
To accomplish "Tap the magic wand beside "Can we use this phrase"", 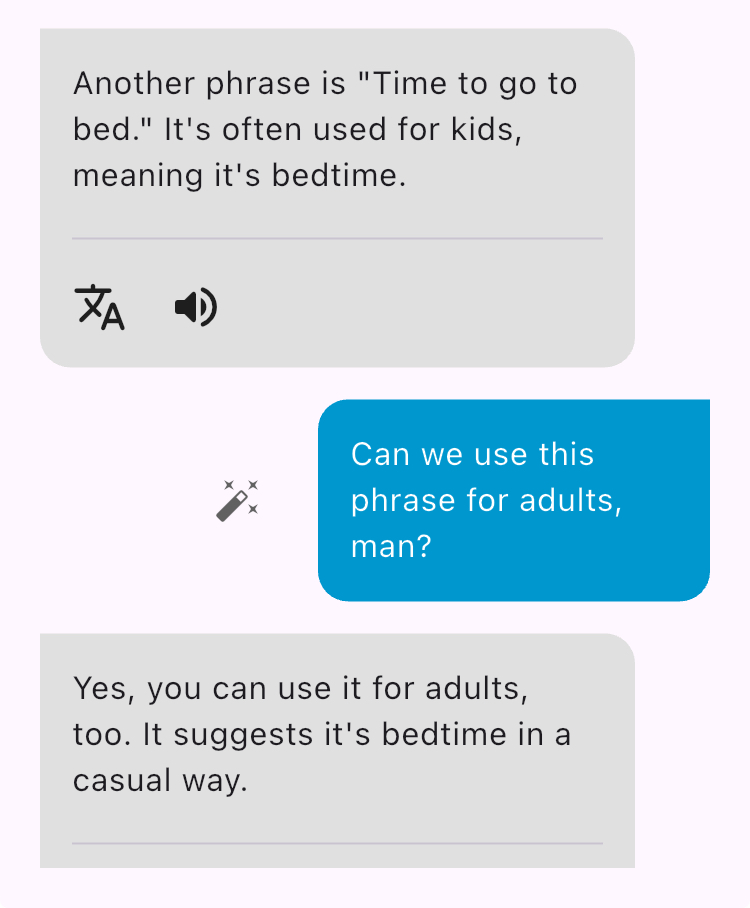I will click(238, 500).
